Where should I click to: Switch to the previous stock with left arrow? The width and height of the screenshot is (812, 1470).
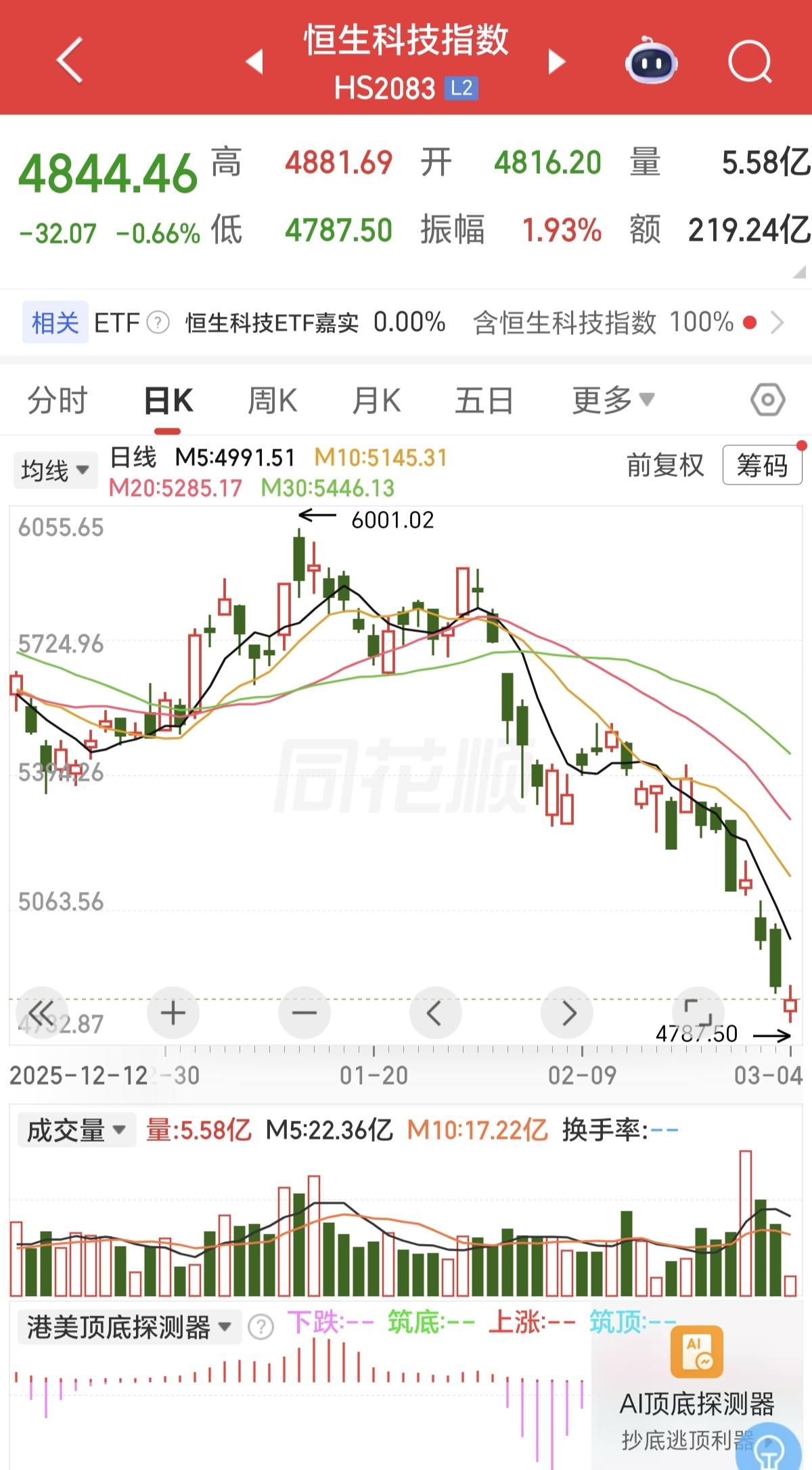click(x=253, y=60)
